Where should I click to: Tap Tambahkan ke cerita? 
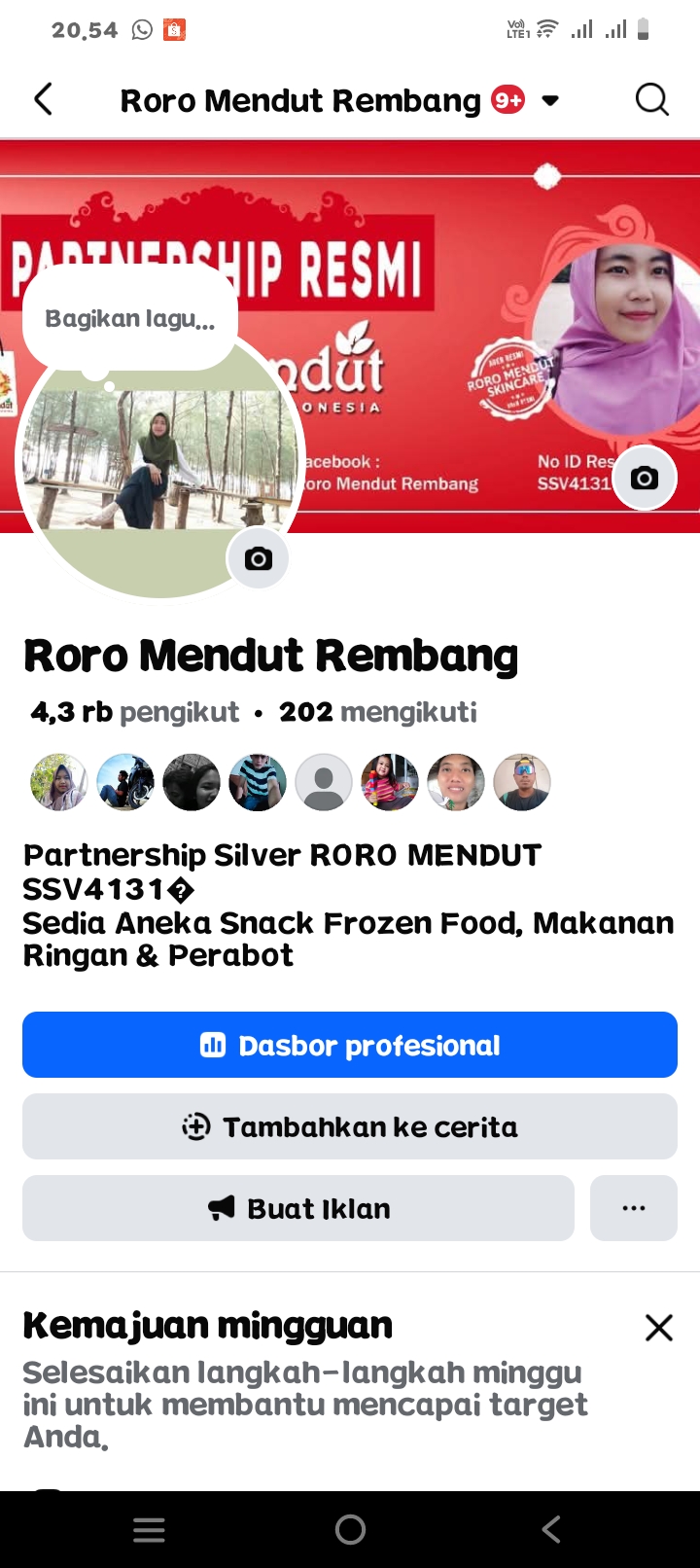click(350, 1127)
